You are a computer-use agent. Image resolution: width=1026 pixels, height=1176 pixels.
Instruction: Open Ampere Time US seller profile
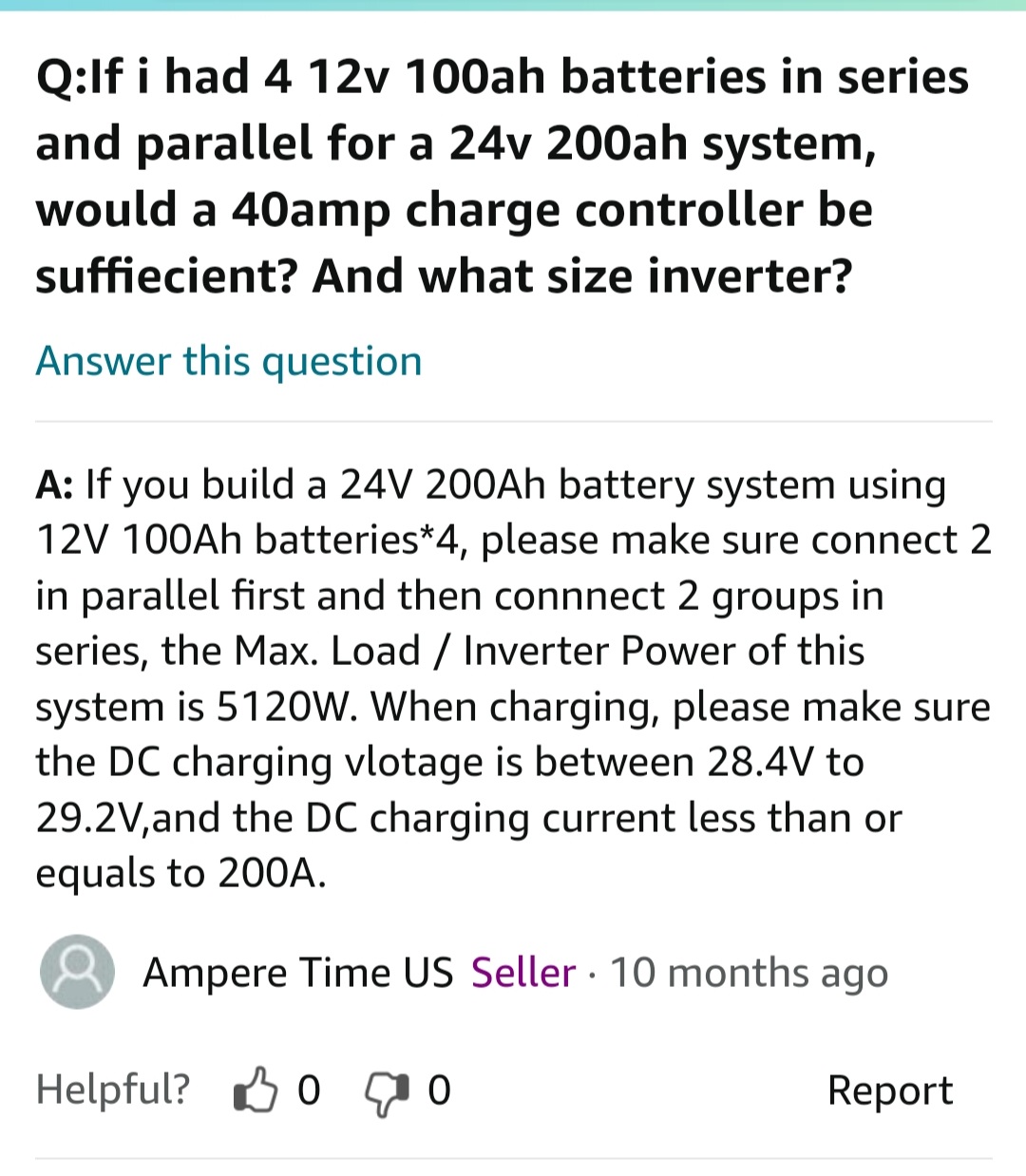click(297, 973)
